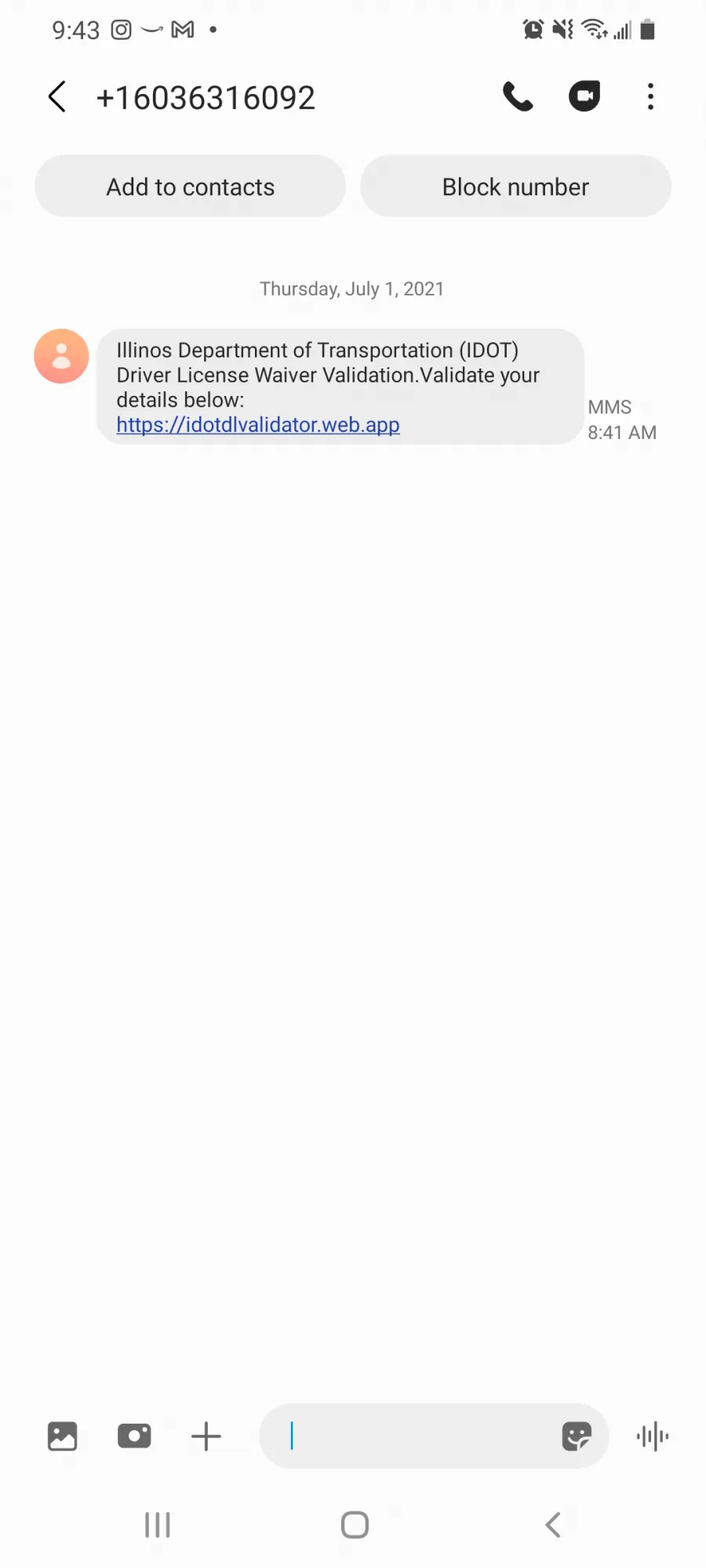This screenshot has width=706, height=1568.
Task: Focus the message text field
Action: click(408, 1436)
